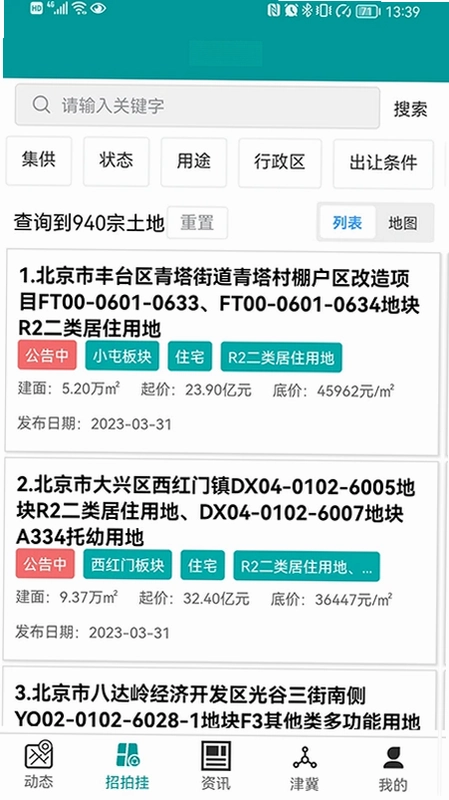The width and height of the screenshot is (449, 800).
Task: Open the 集供 filter
Action: click(x=39, y=161)
